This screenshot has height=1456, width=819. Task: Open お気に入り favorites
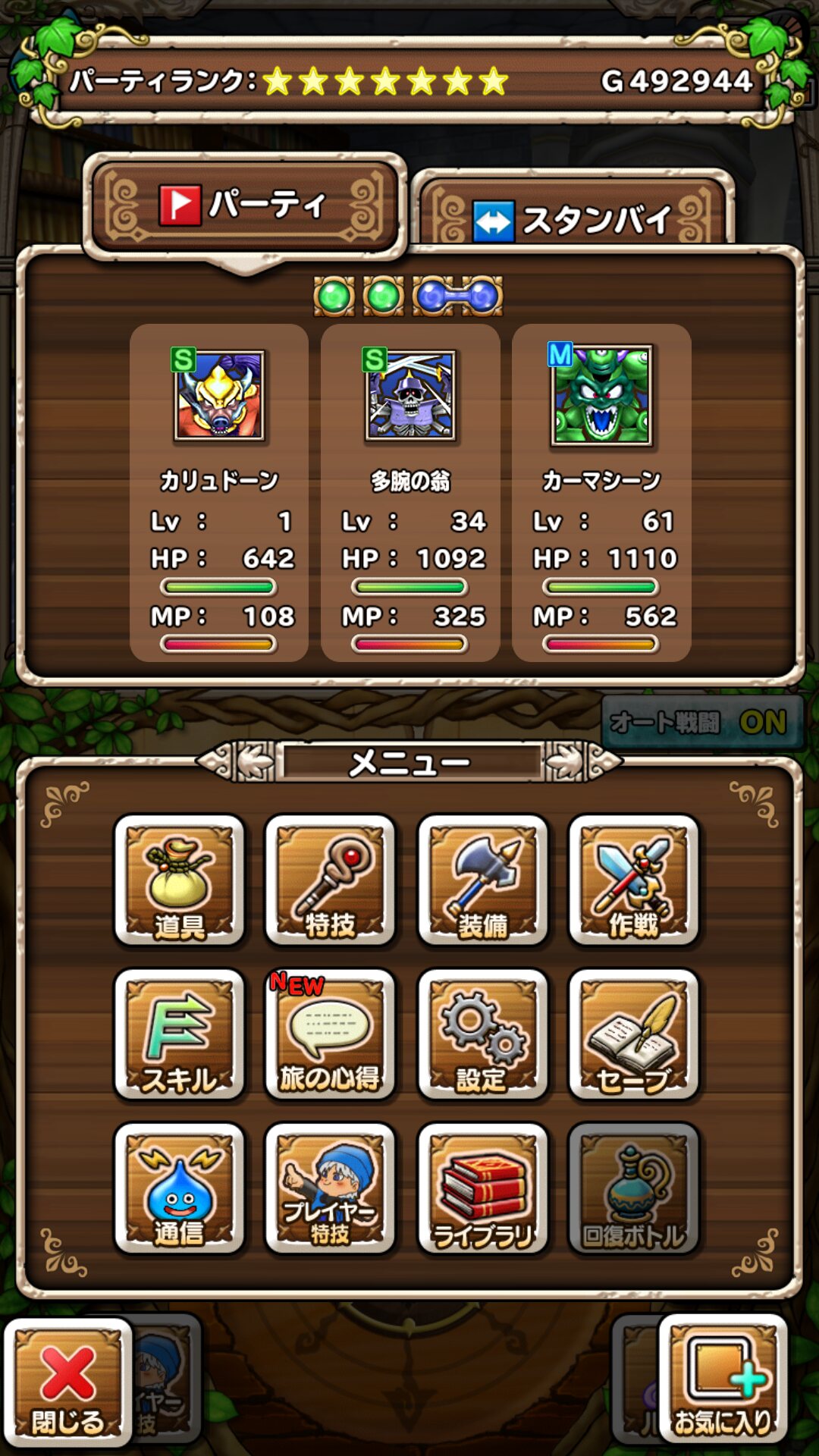[x=723, y=1379]
